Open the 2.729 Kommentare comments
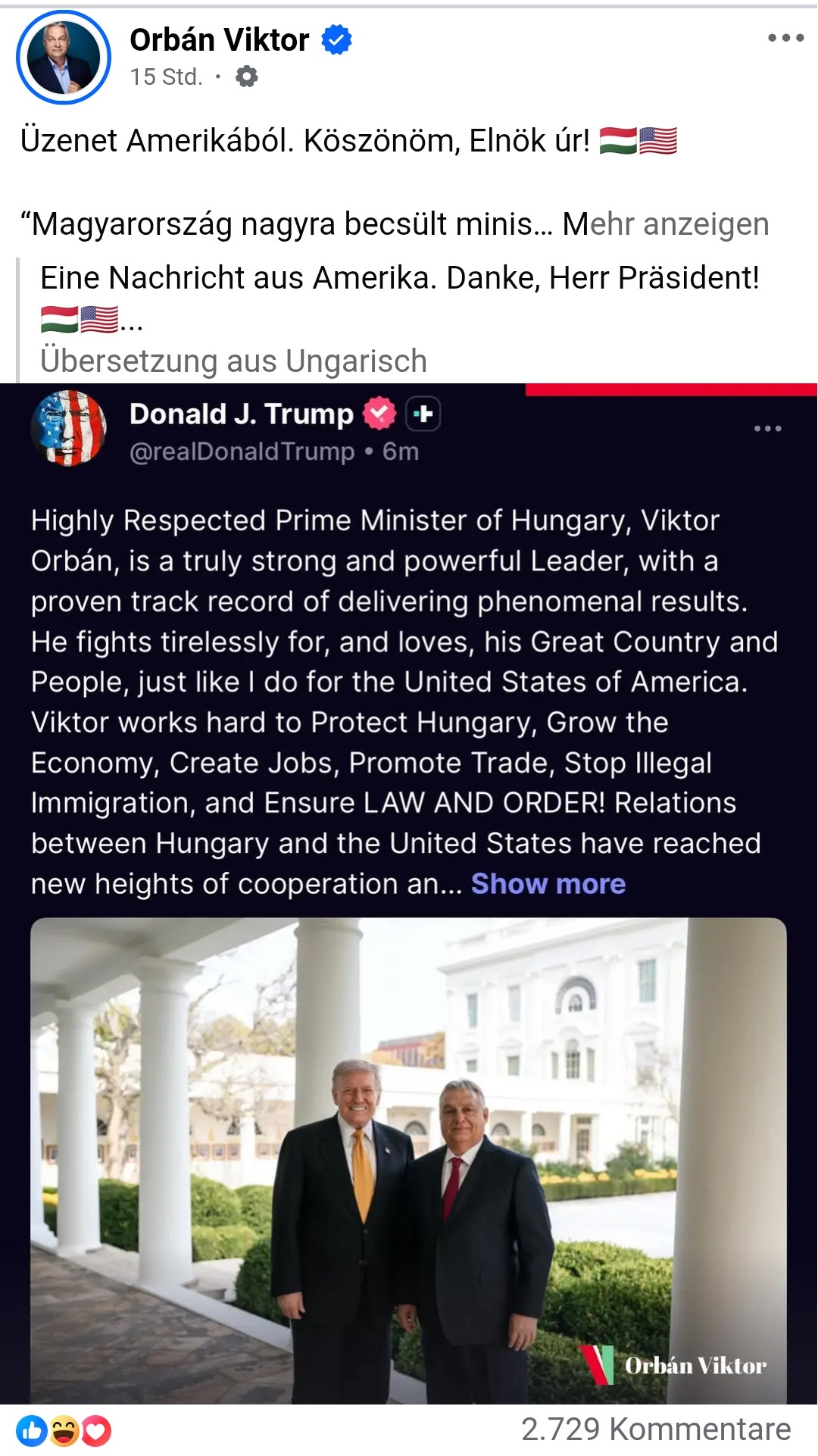Viewport: 818px width, 1456px height. 655,1429
